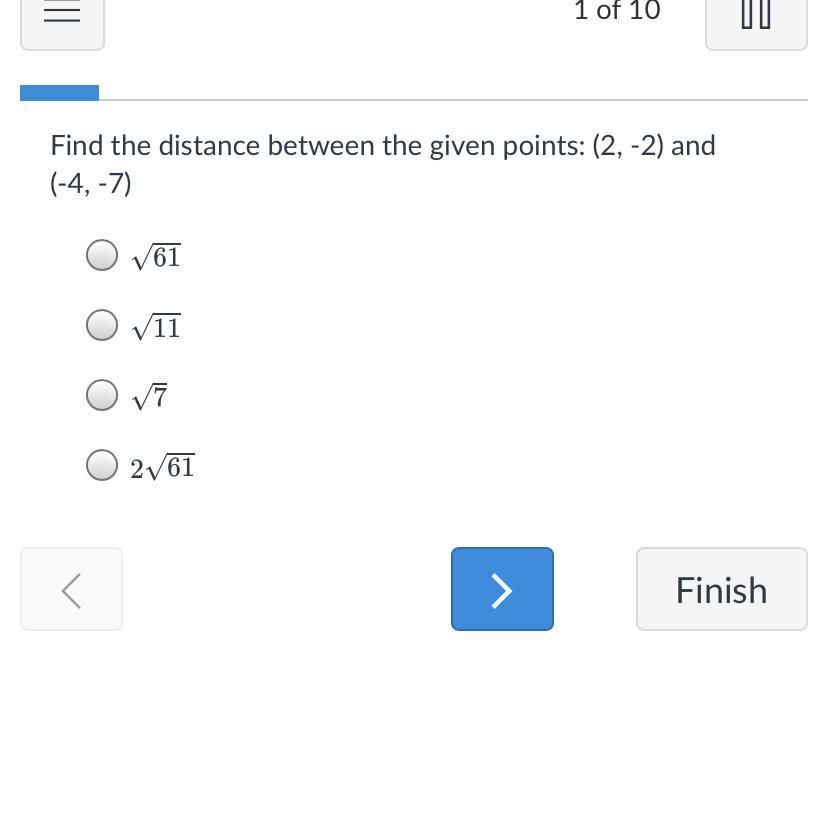Choose the √11 answer option
This screenshot has width=828, height=829.
pos(102,326)
